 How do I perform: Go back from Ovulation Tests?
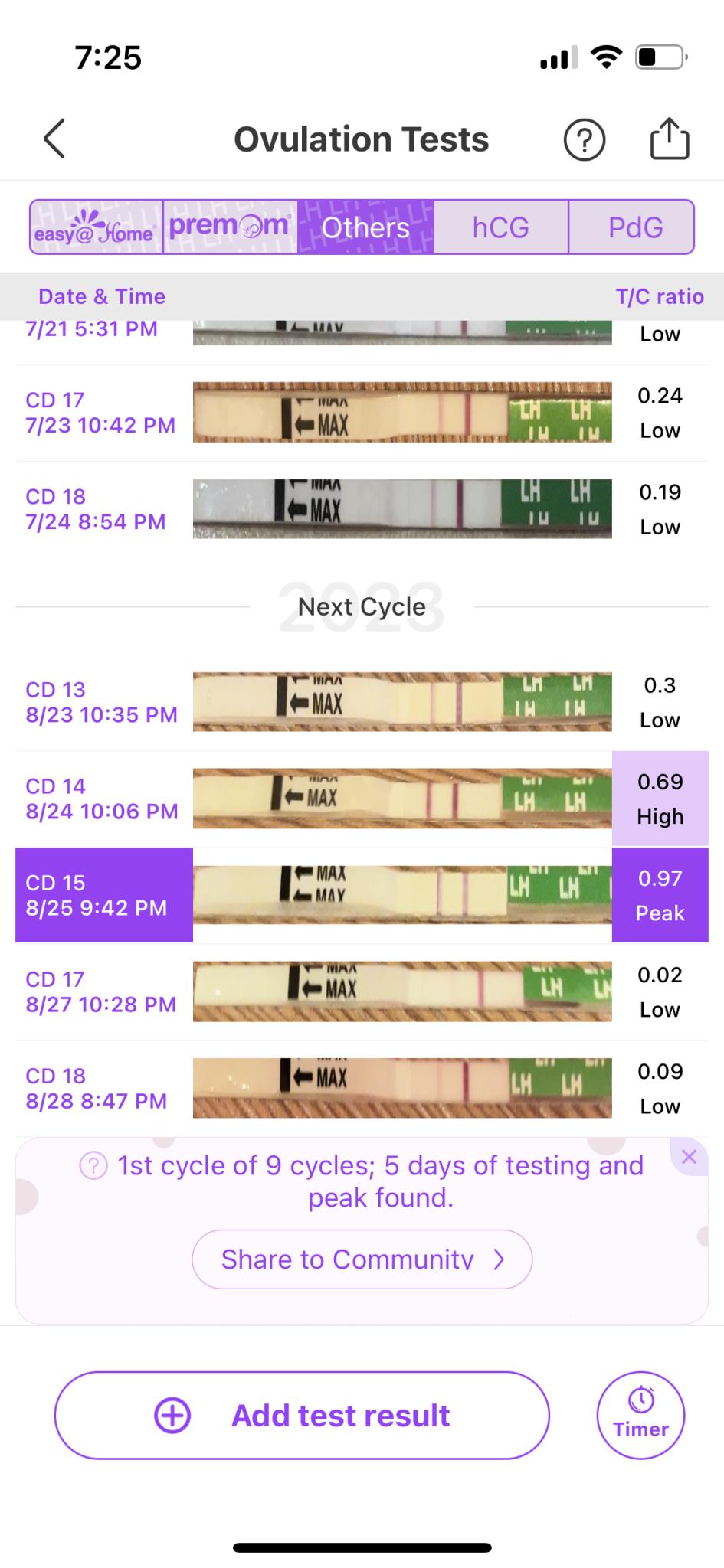54,139
